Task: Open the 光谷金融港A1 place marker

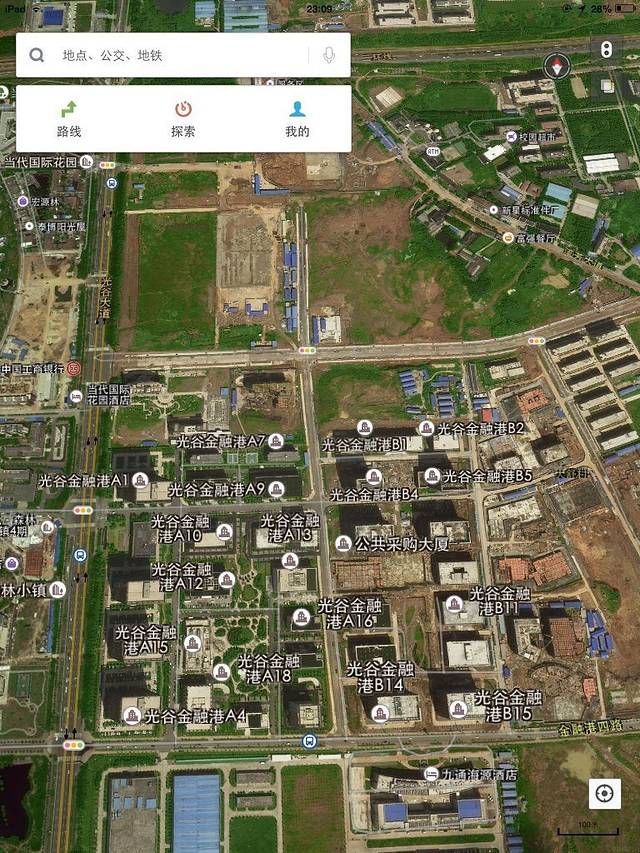Action: point(140,481)
